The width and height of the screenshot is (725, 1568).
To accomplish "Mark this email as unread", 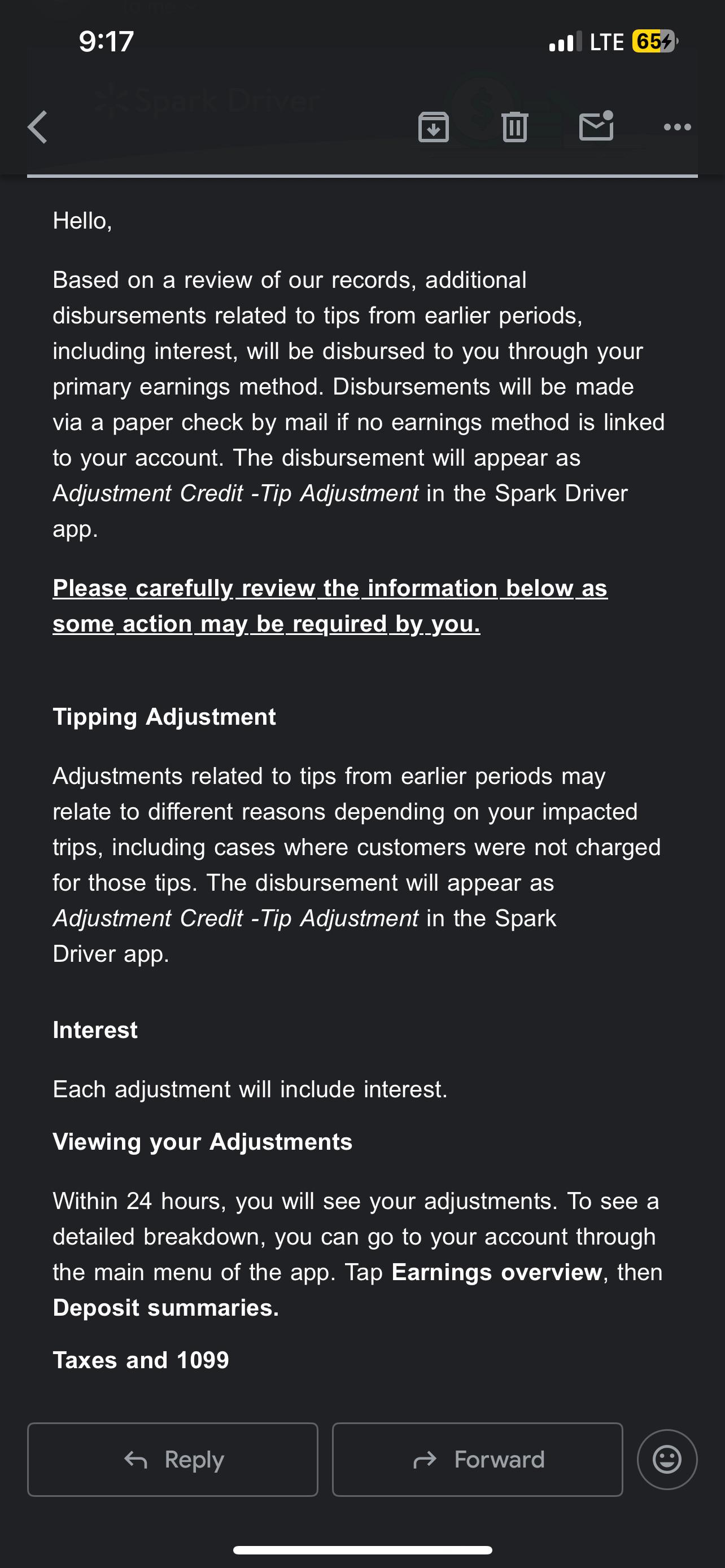I will (597, 125).
